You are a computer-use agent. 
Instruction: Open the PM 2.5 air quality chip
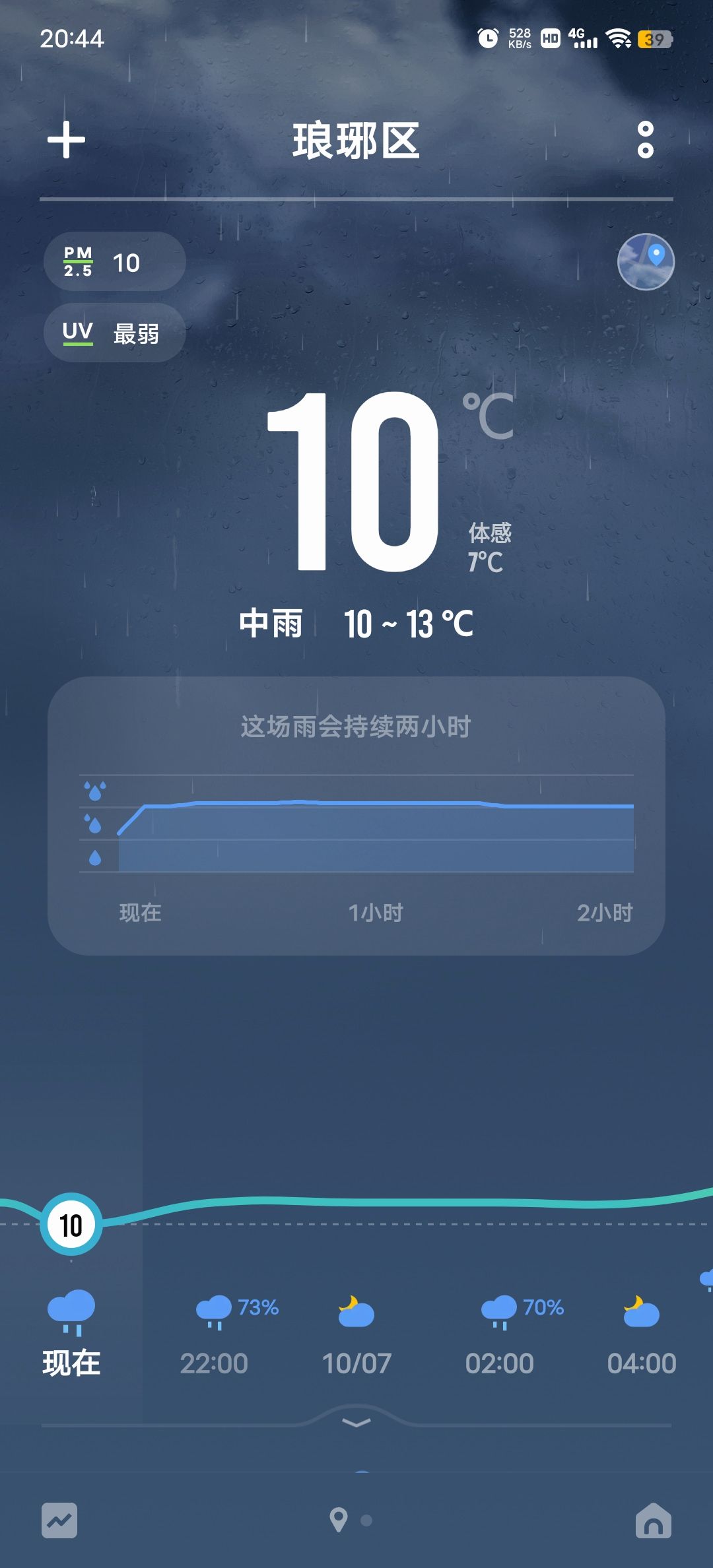(114, 262)
